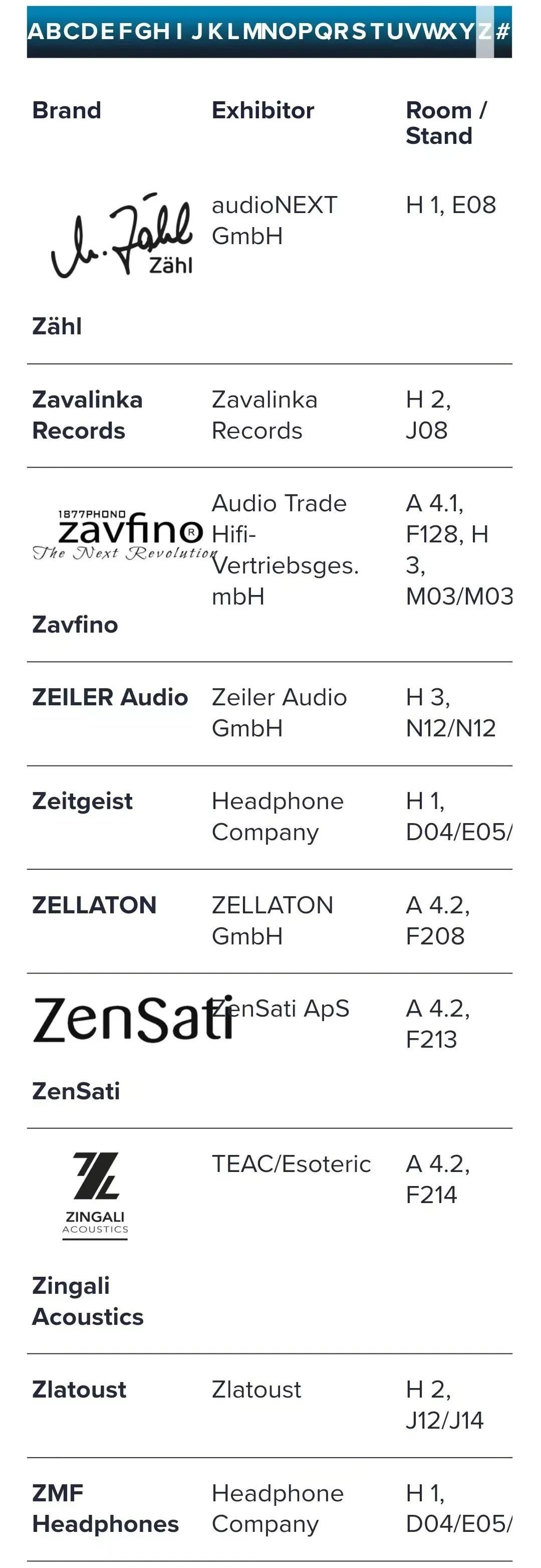Screen dimensions: 541x1568
Task: Go to the C brands section
Action: pos(71,31)
